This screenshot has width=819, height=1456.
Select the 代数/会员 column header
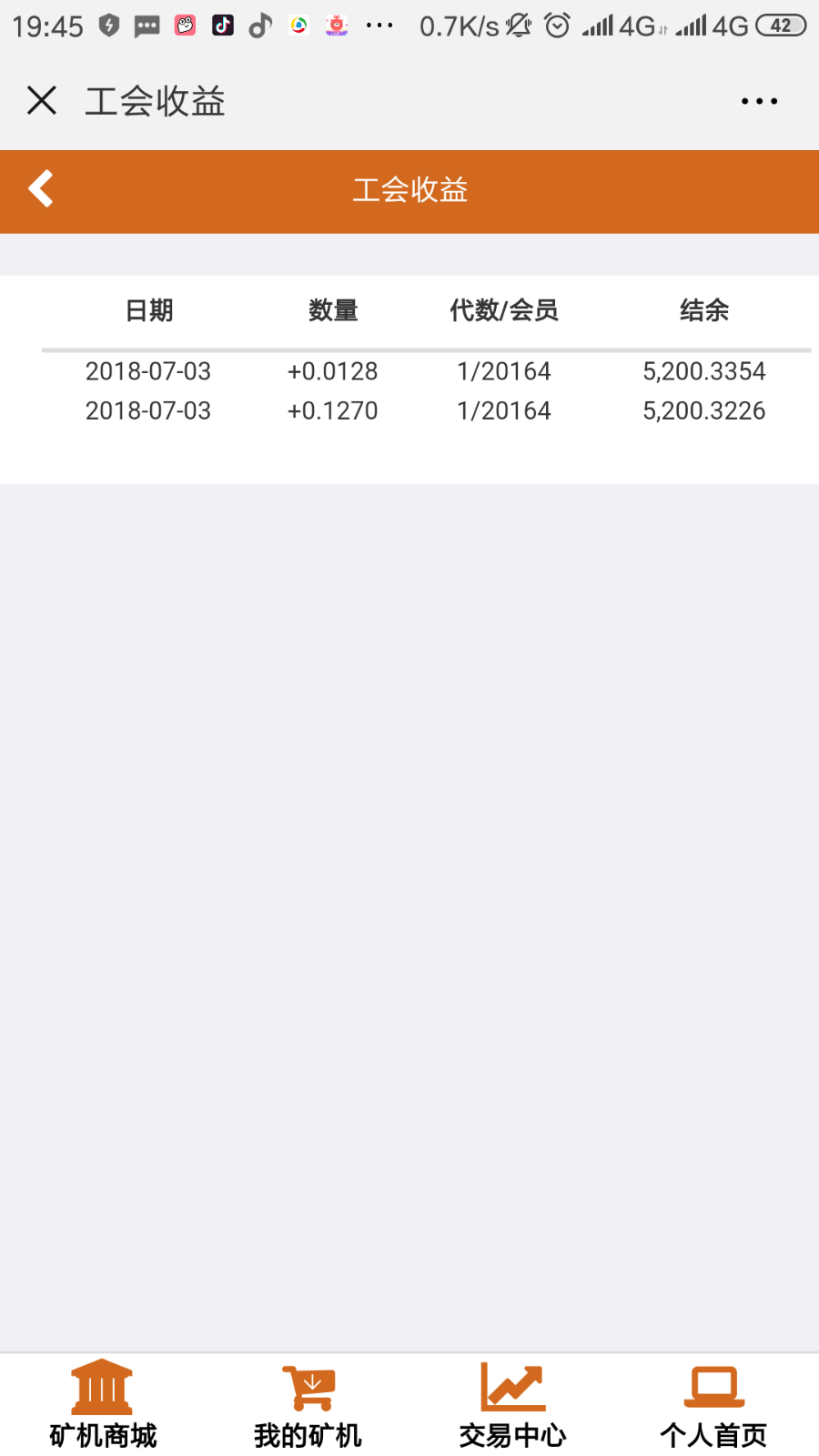(505, 310)
